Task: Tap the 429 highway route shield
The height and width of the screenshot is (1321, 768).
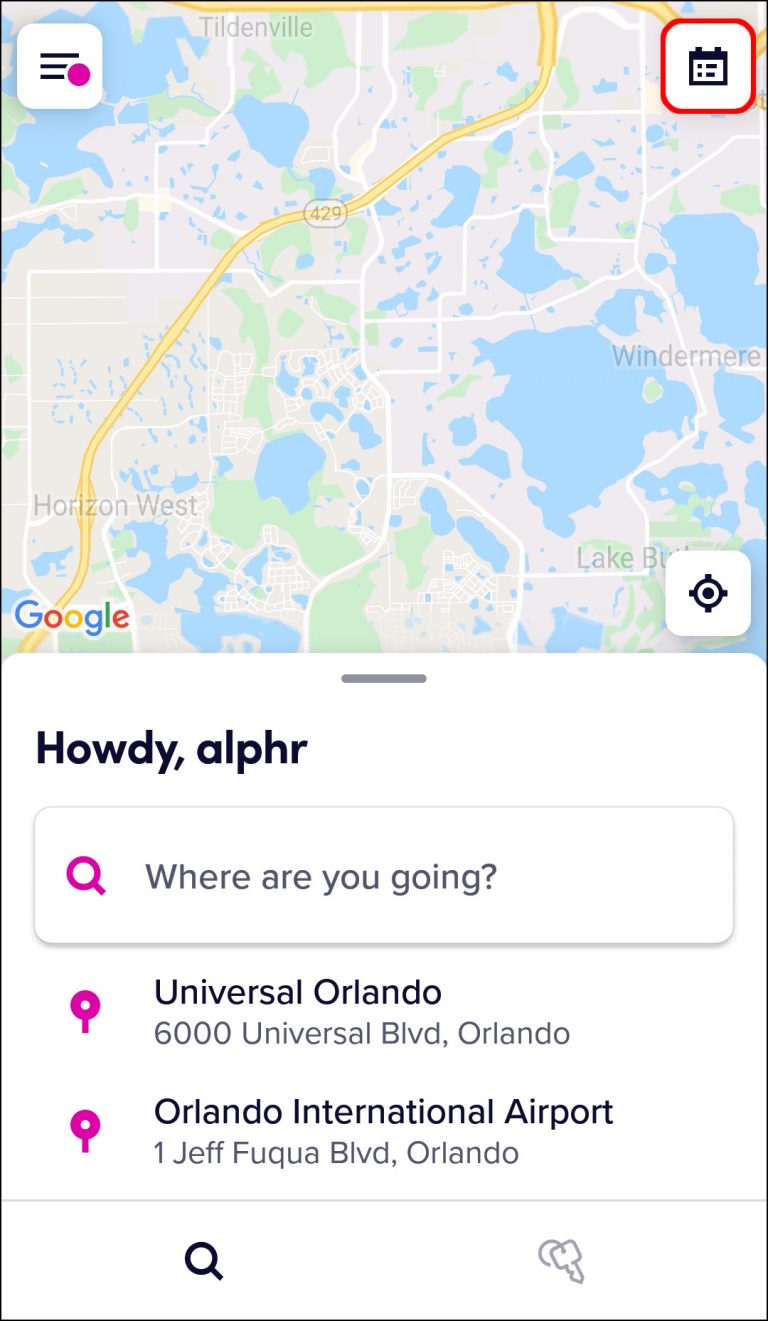Action: pos(323,213)
